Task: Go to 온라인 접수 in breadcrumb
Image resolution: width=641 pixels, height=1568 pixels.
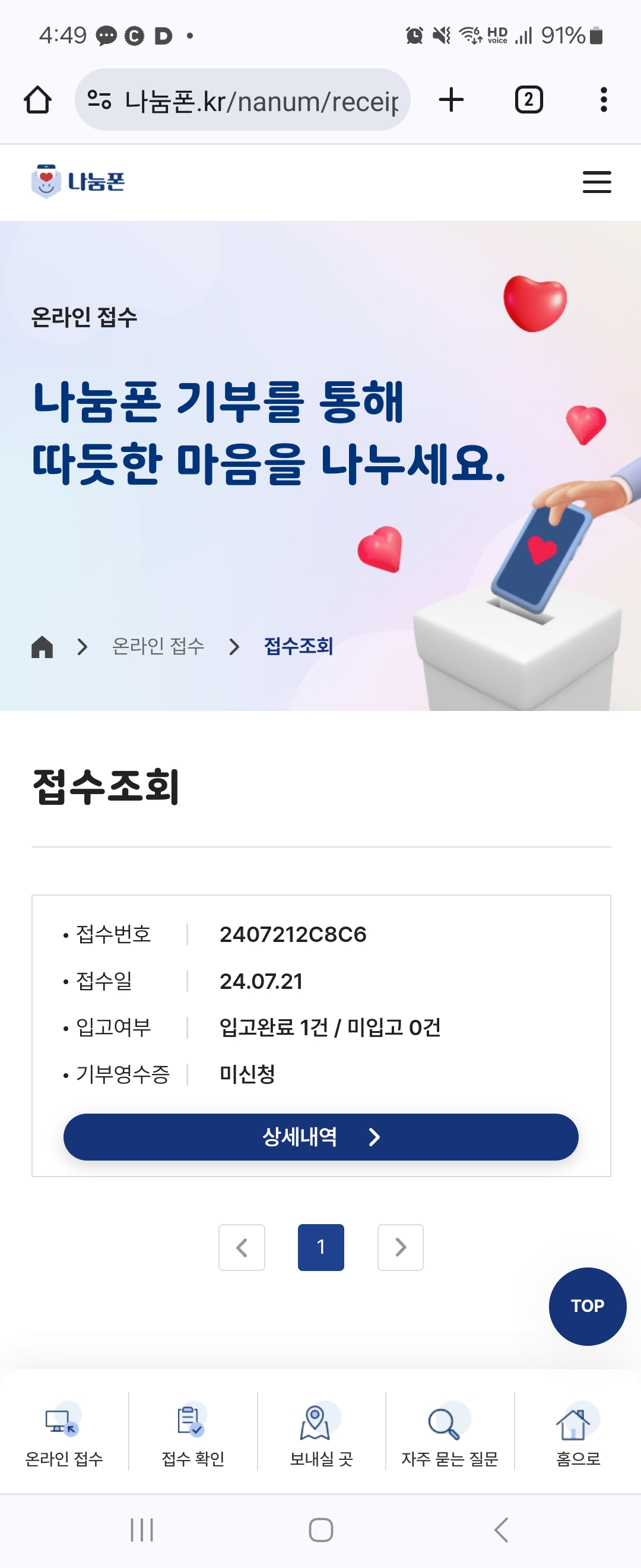Action: click(x=158, y=646)
